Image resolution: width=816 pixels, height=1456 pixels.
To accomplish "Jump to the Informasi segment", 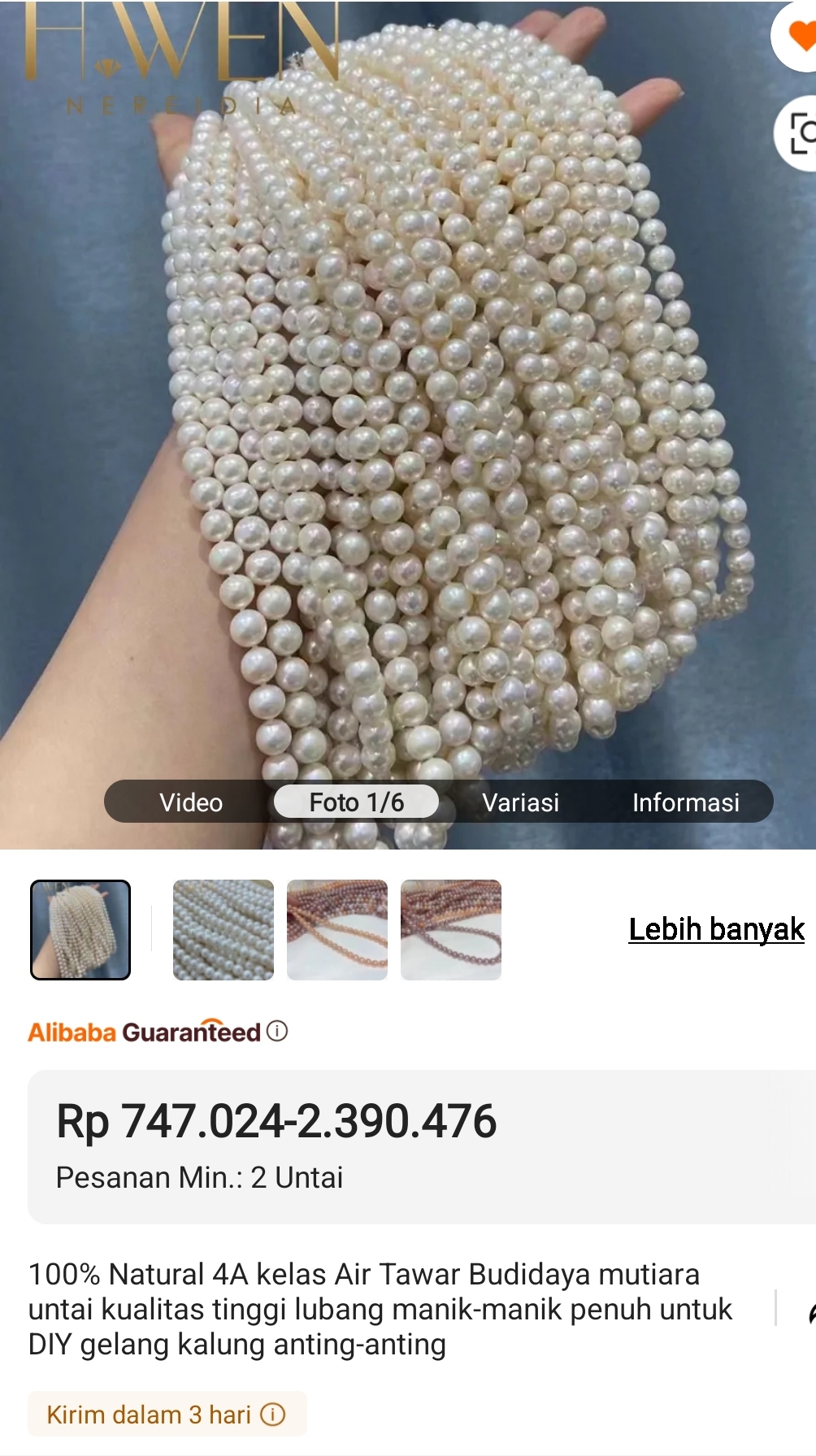I will pos(685,802).
